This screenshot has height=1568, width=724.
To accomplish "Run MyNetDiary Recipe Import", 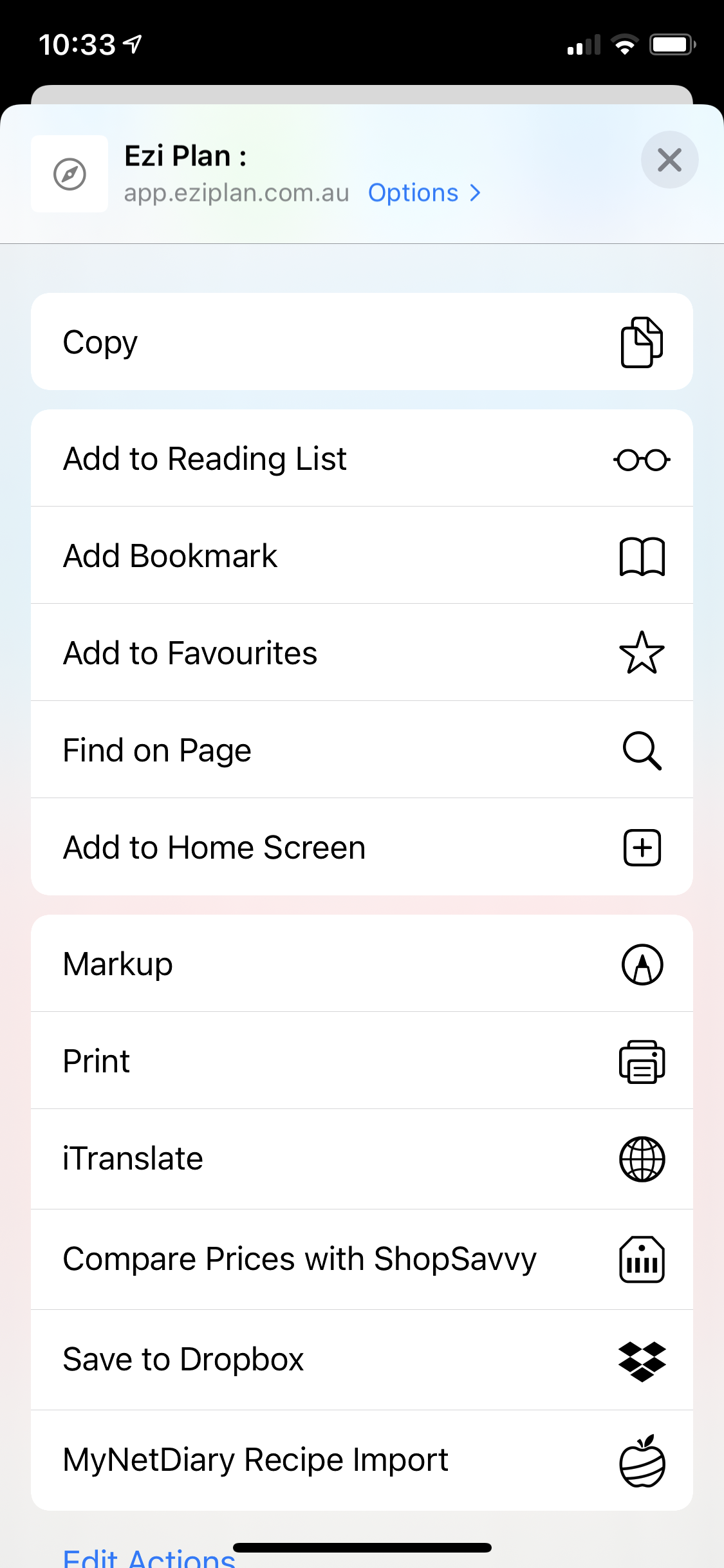I will (x=362, y=1460).
